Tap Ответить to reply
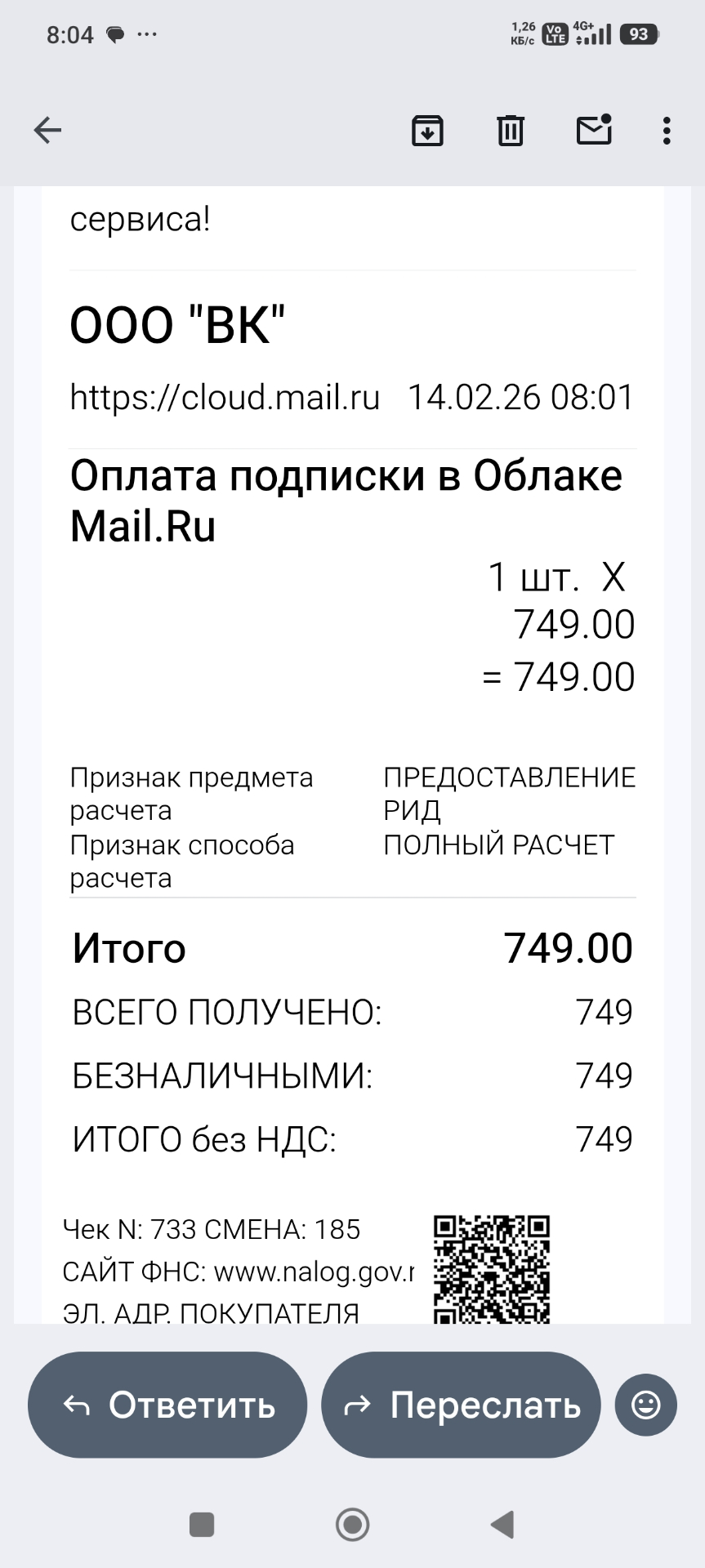 point(167,1405)
